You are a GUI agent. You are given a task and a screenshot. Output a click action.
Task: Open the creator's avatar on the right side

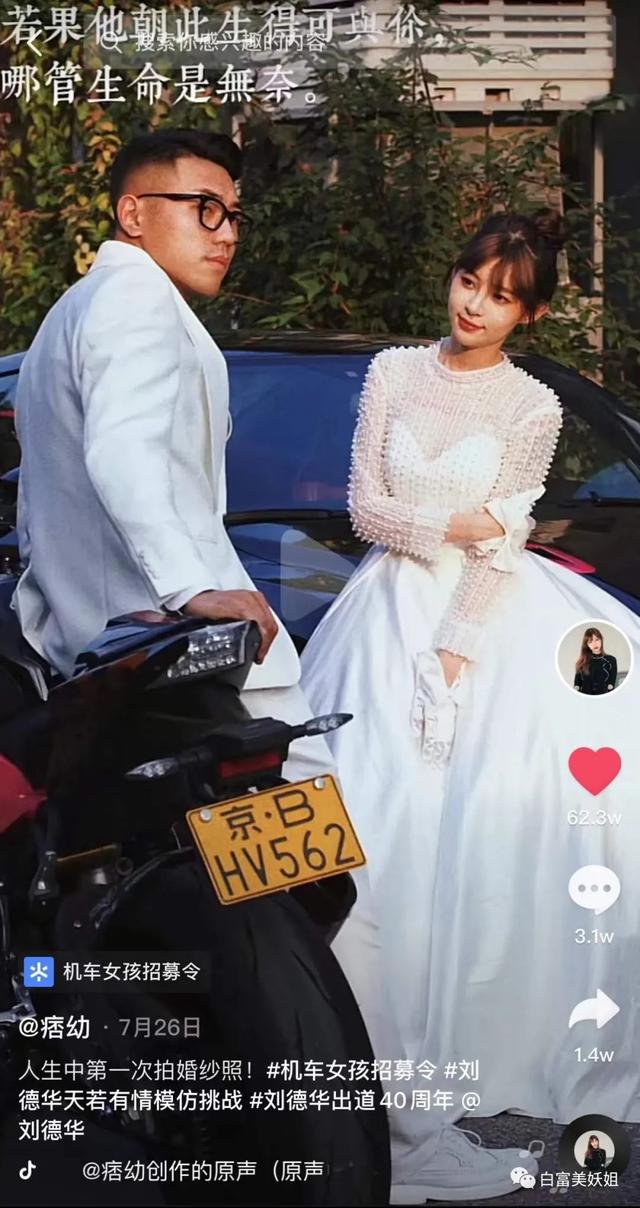click(x=594, y=658)
